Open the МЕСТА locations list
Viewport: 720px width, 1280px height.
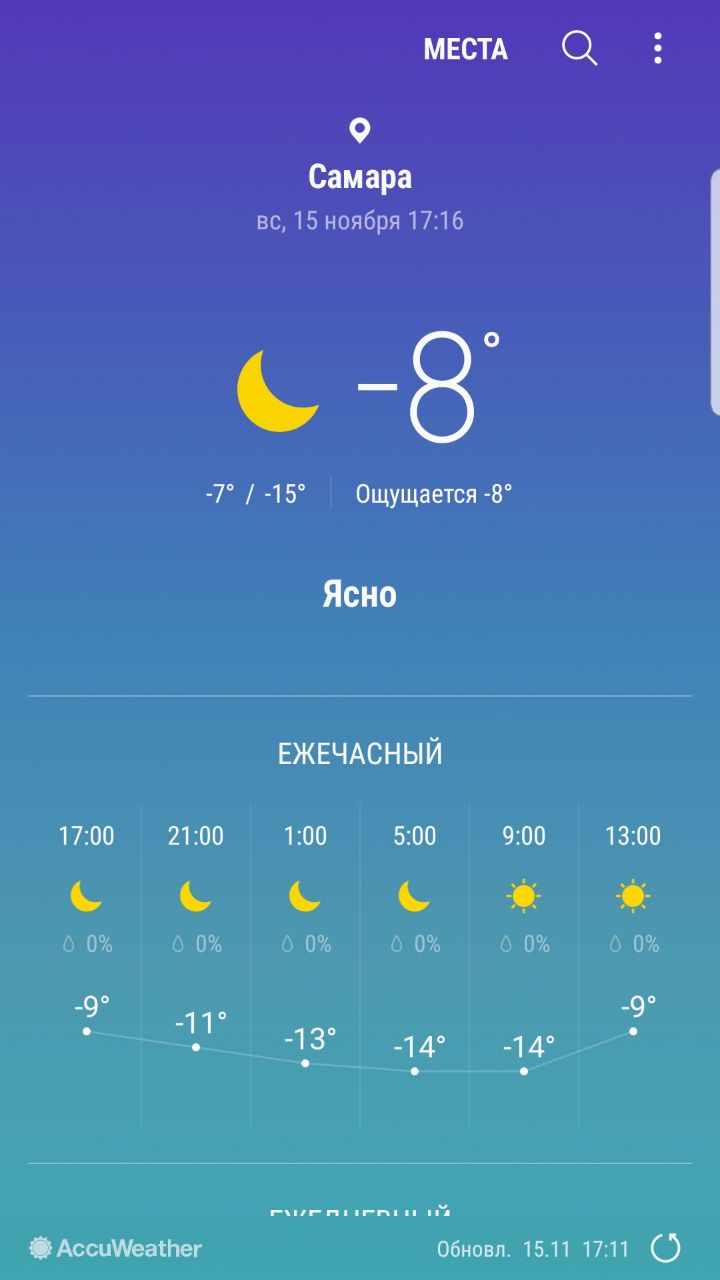tap(465, 49)
